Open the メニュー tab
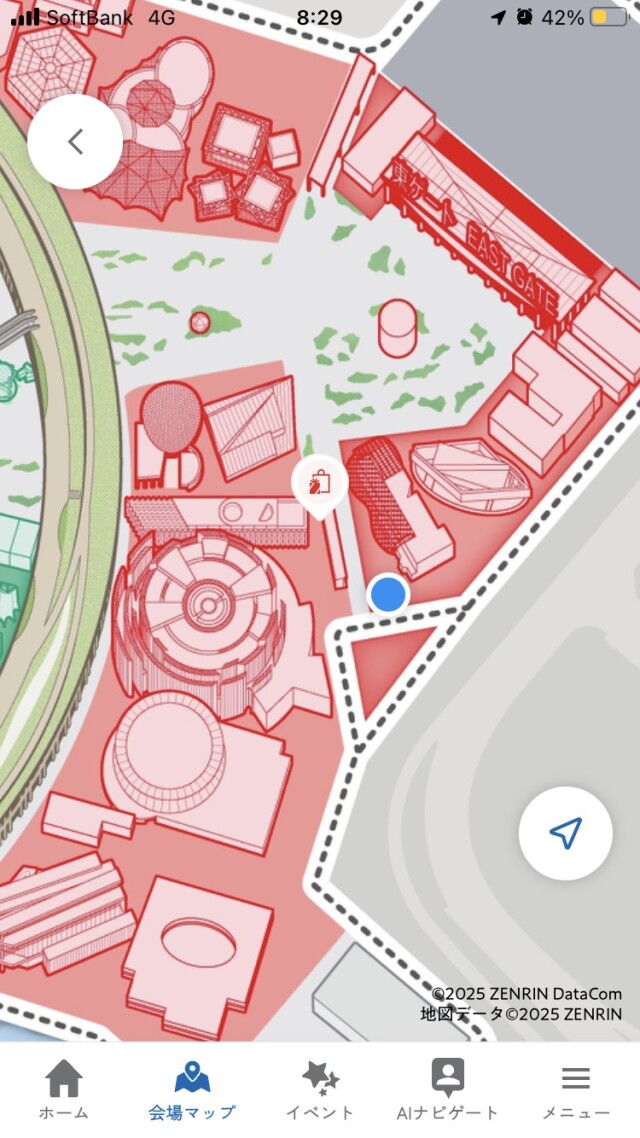This screenshot has height=1138, width=640. click(576, 1089)
